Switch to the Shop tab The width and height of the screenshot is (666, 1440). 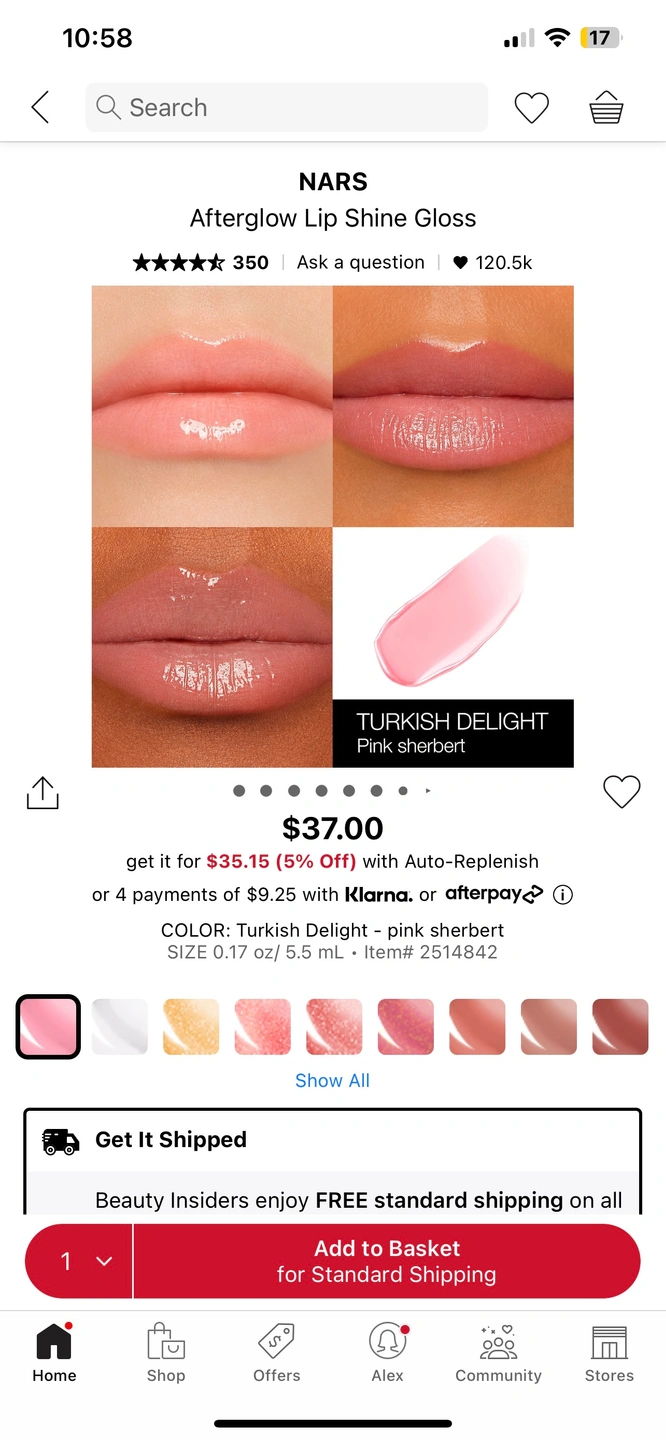[166, 1354]
